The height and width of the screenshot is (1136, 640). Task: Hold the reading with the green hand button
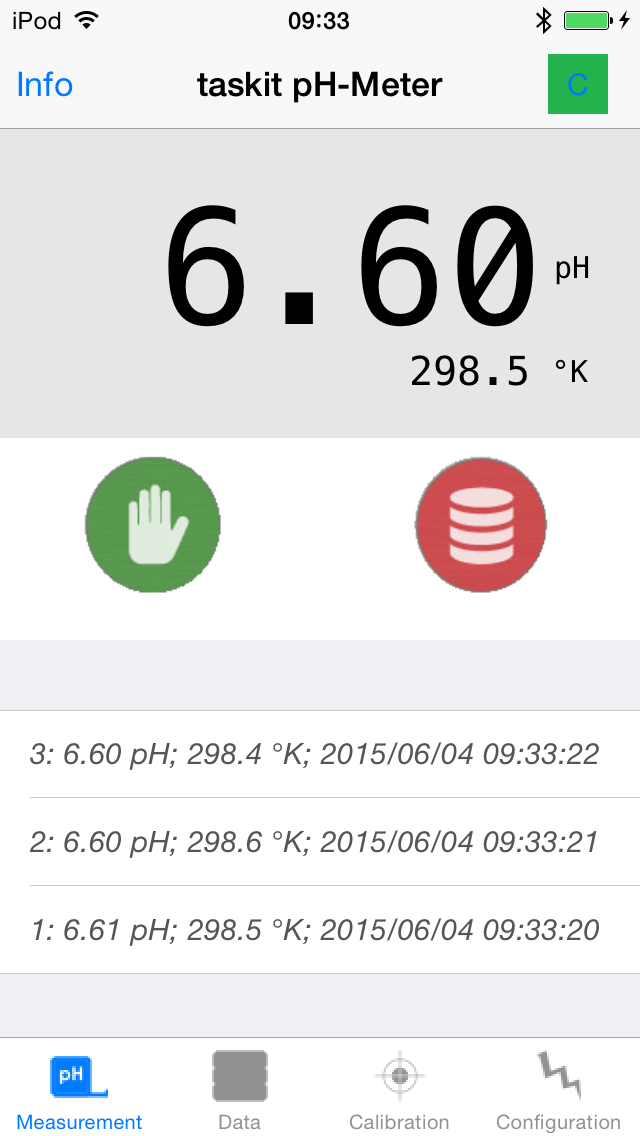coord(153,525)
